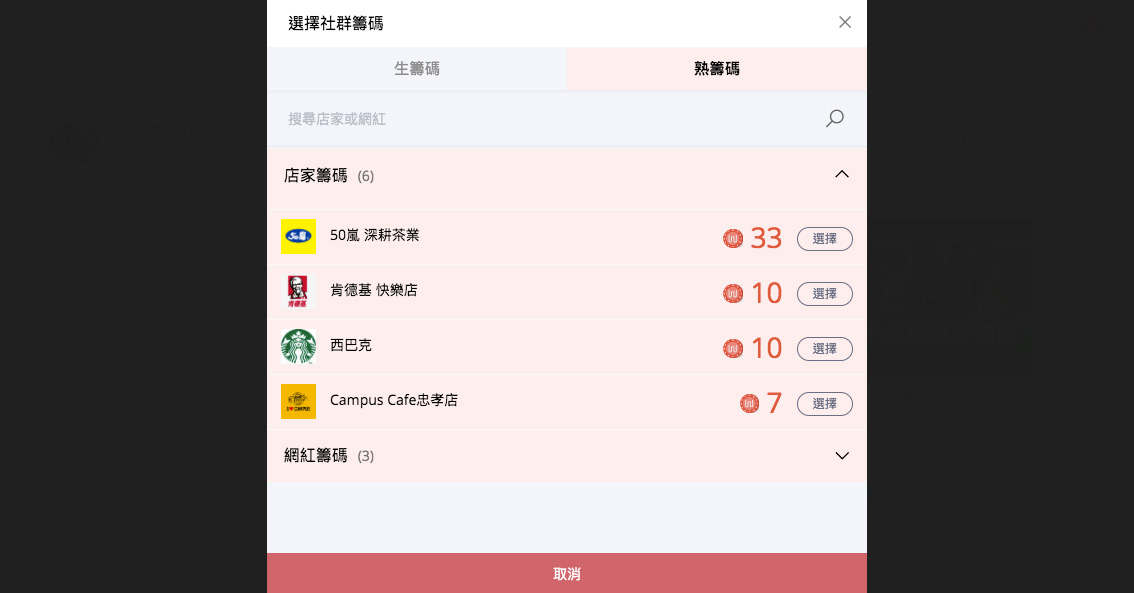Choose the 肯德基 快樂店 chip
This screenshot has height=593, width=1134.
[x=824, y=294]
